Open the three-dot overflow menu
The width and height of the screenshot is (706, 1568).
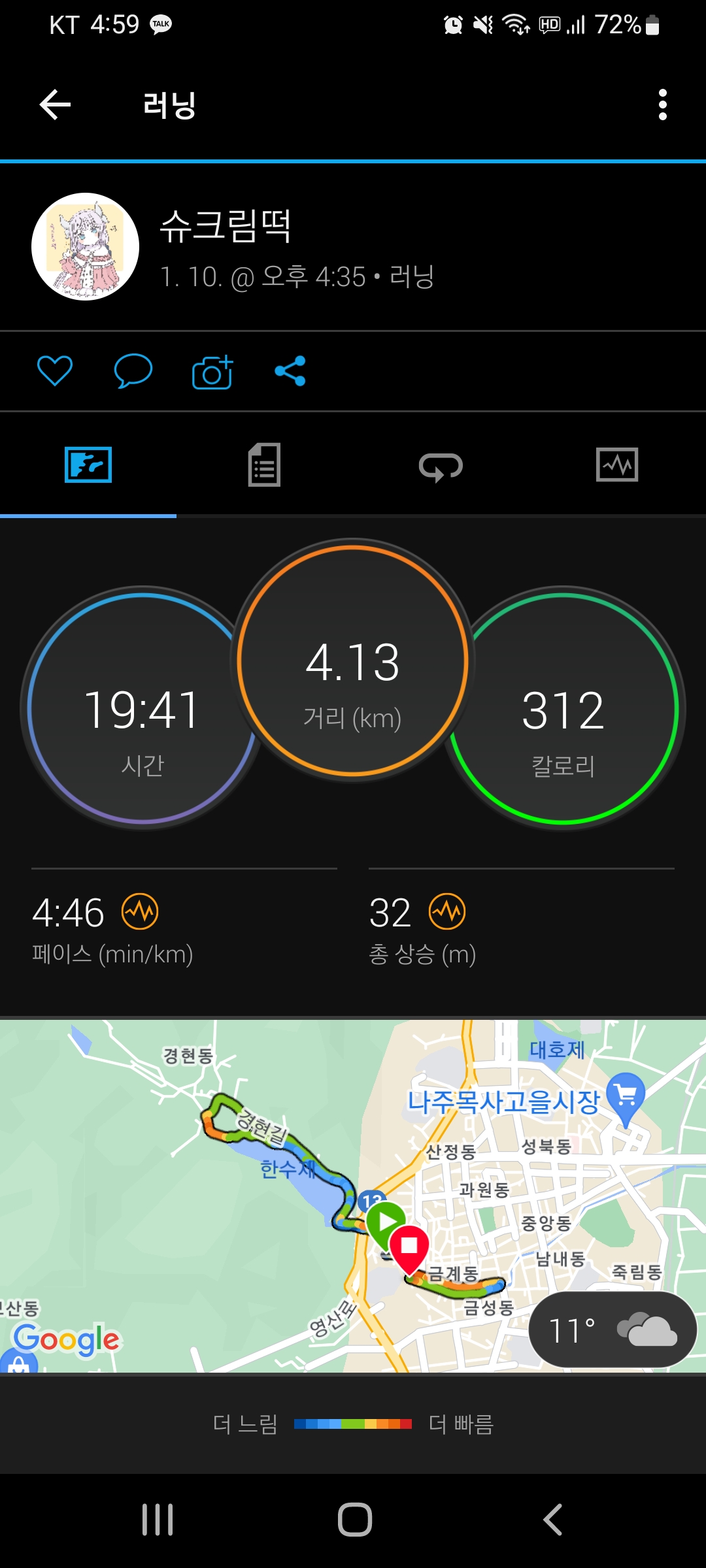662,105
